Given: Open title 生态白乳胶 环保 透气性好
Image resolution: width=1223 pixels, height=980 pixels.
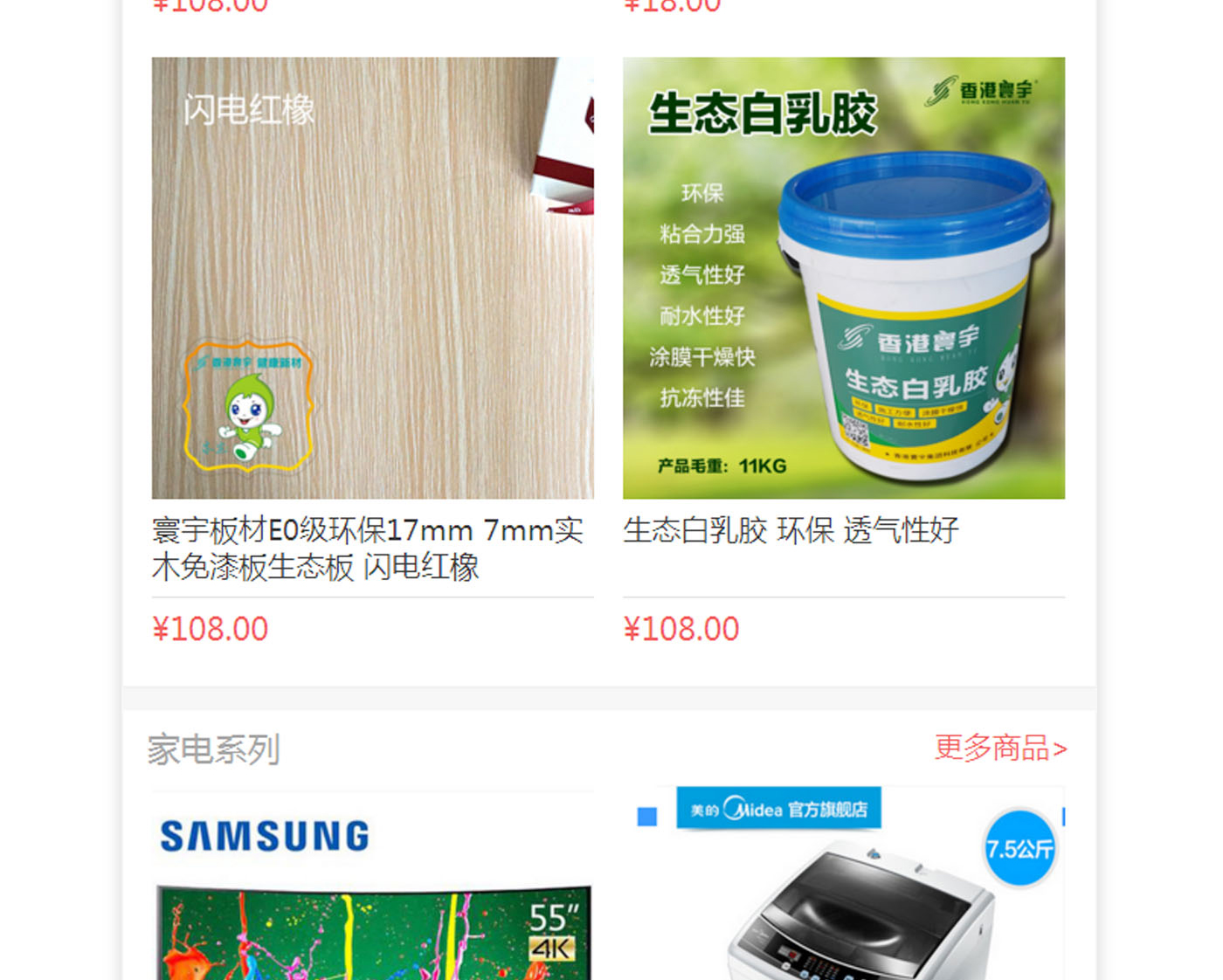Looking at the screenshot, I should [791, 531].
